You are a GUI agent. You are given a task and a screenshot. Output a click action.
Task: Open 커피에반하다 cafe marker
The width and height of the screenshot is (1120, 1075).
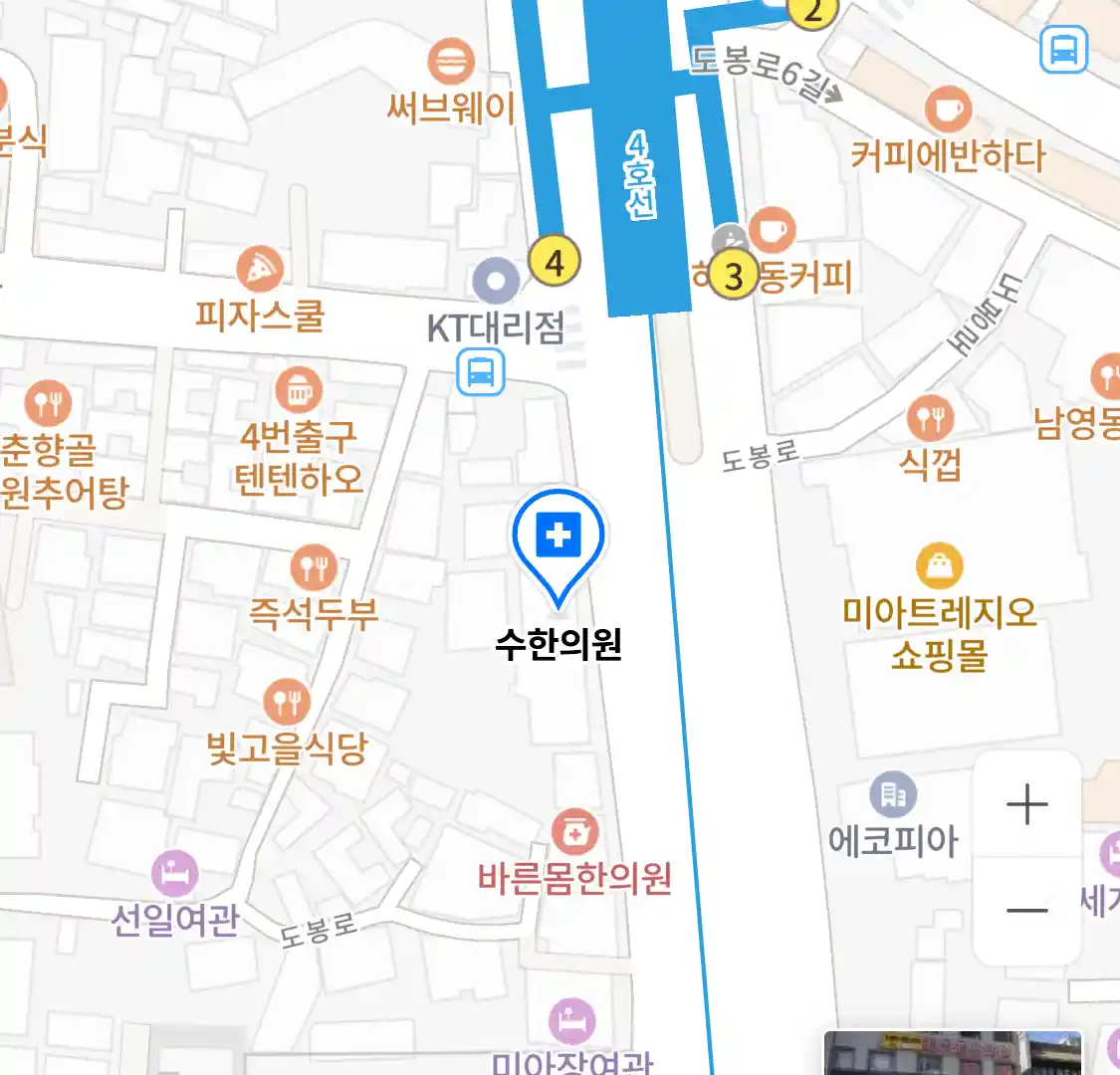(x=948, y=108)
